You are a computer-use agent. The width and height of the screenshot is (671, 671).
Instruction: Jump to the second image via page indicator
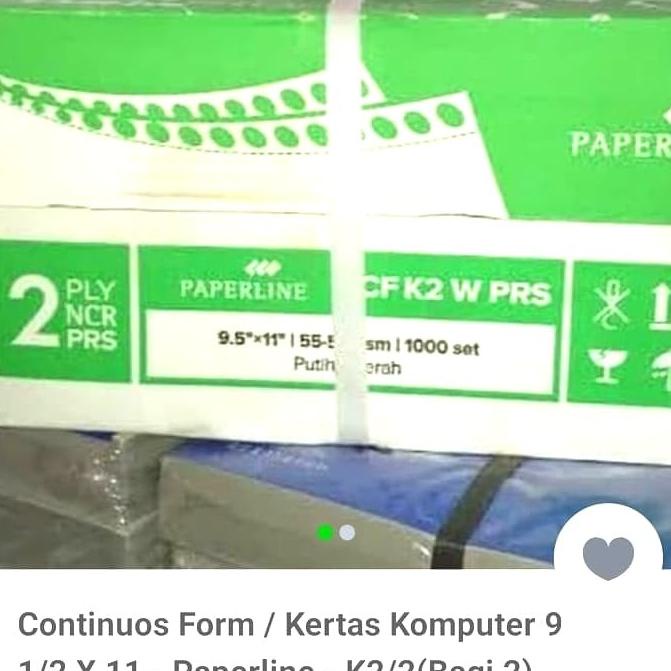point(347,533)
